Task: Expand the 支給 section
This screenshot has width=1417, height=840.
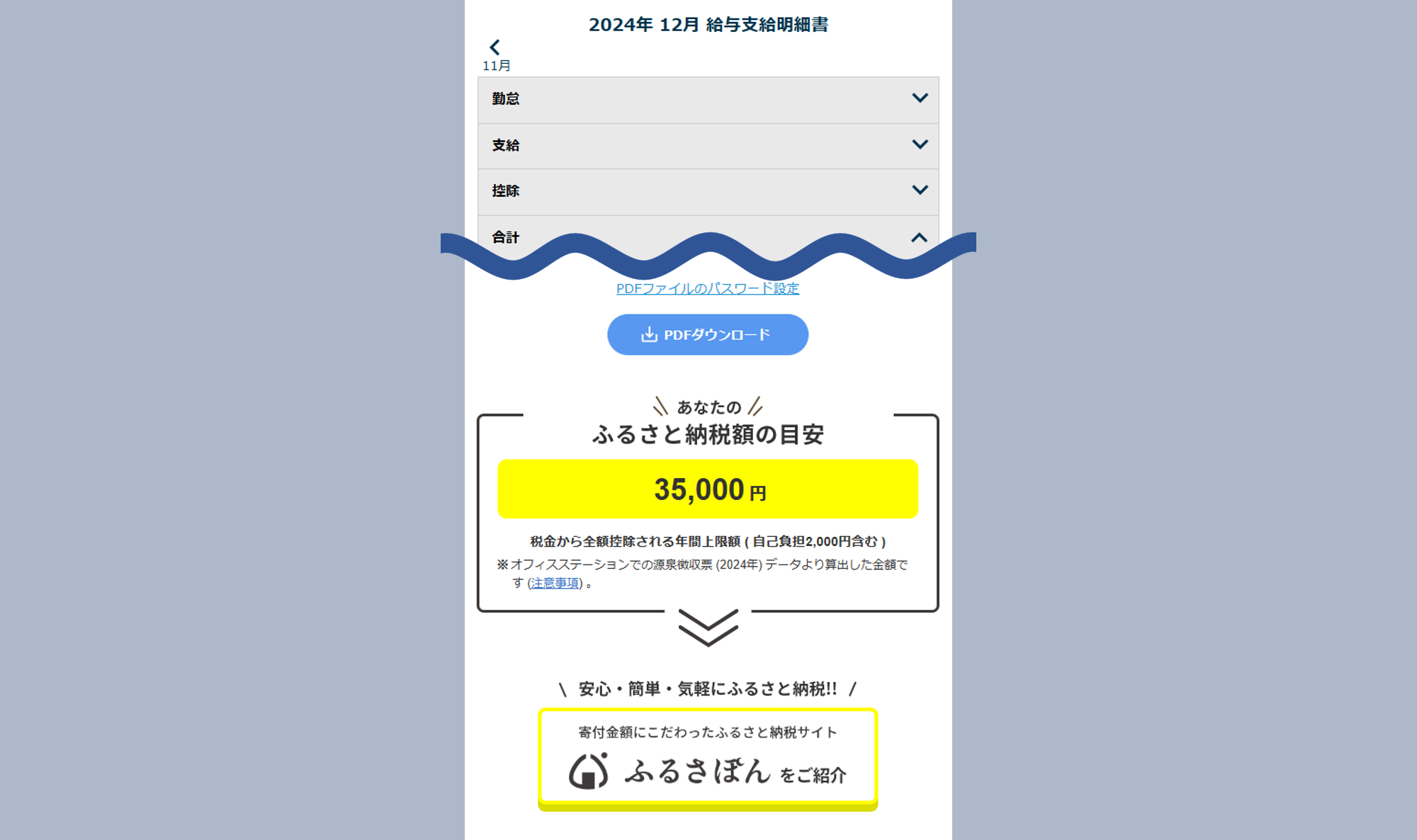Action: click(x=708, y=145)
